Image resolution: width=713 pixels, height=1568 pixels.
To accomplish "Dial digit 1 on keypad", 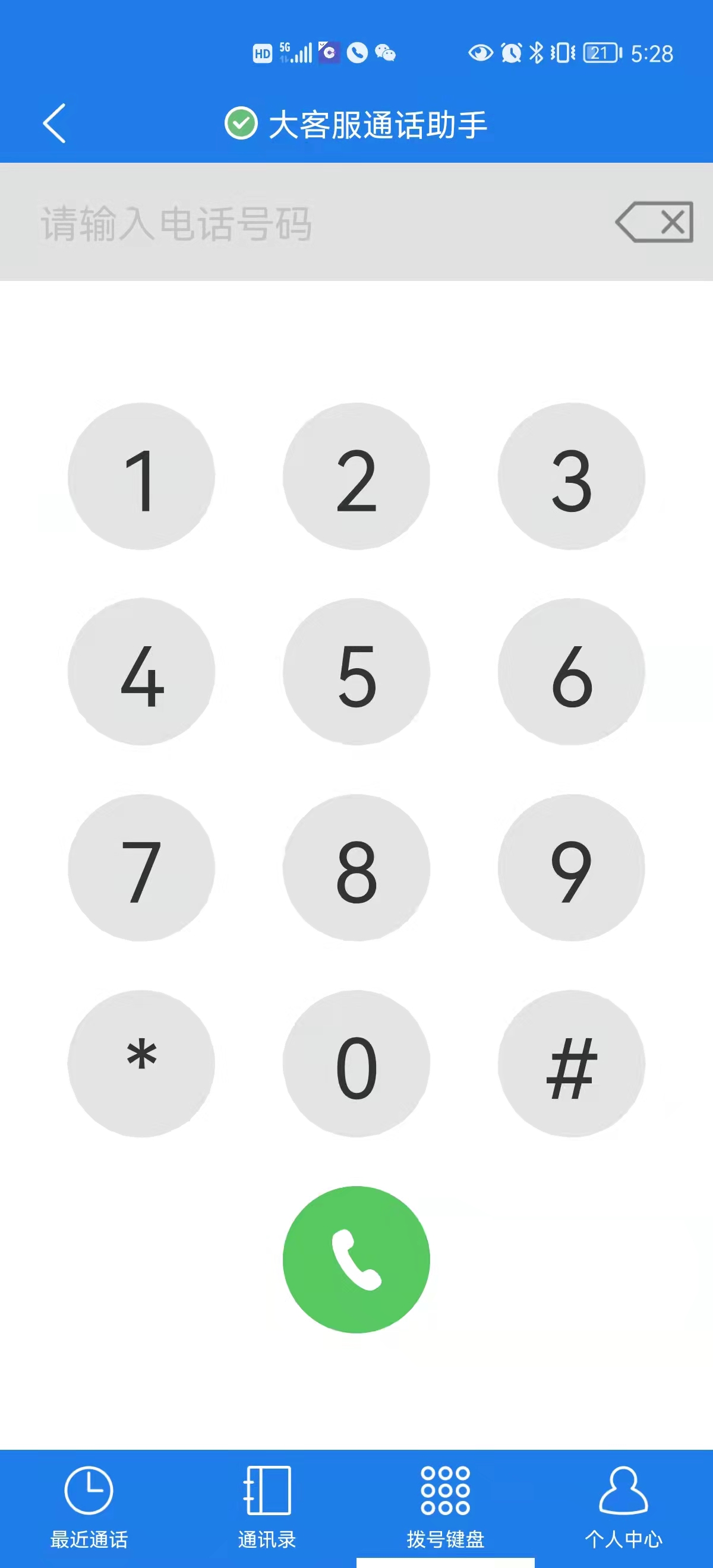I will tap(141, 476).
